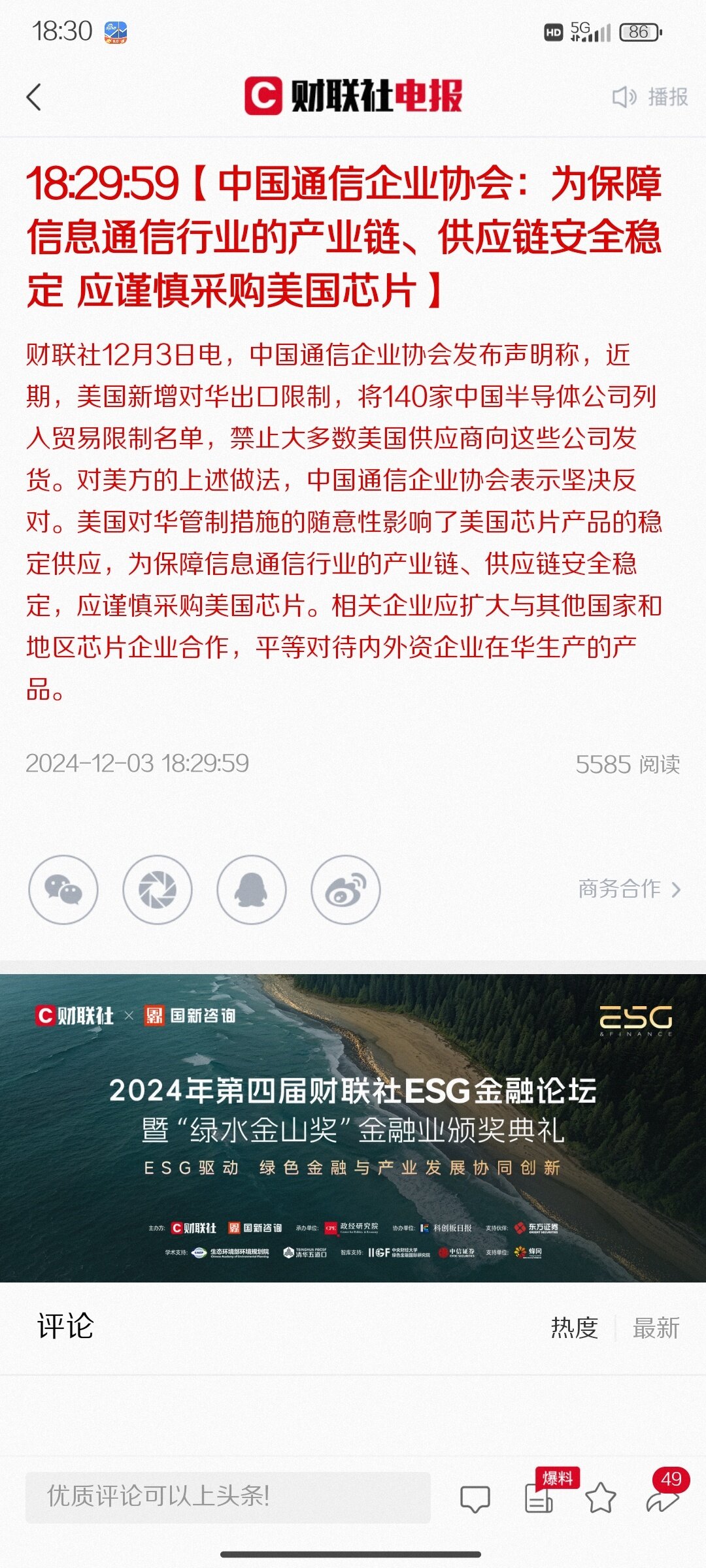Open the ESG金融论坛 banner

click(x=353, y=1128)
